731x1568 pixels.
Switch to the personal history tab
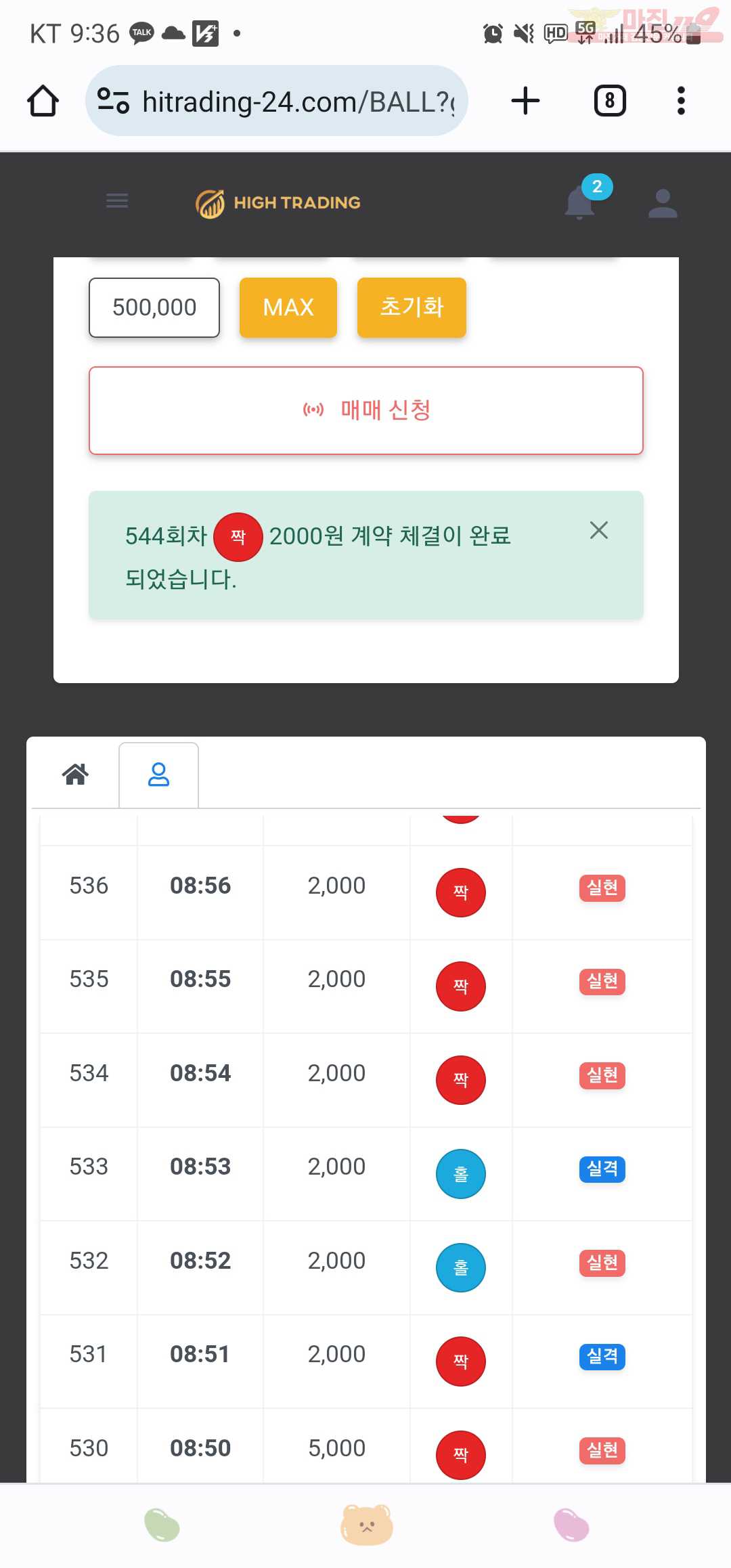158,774
